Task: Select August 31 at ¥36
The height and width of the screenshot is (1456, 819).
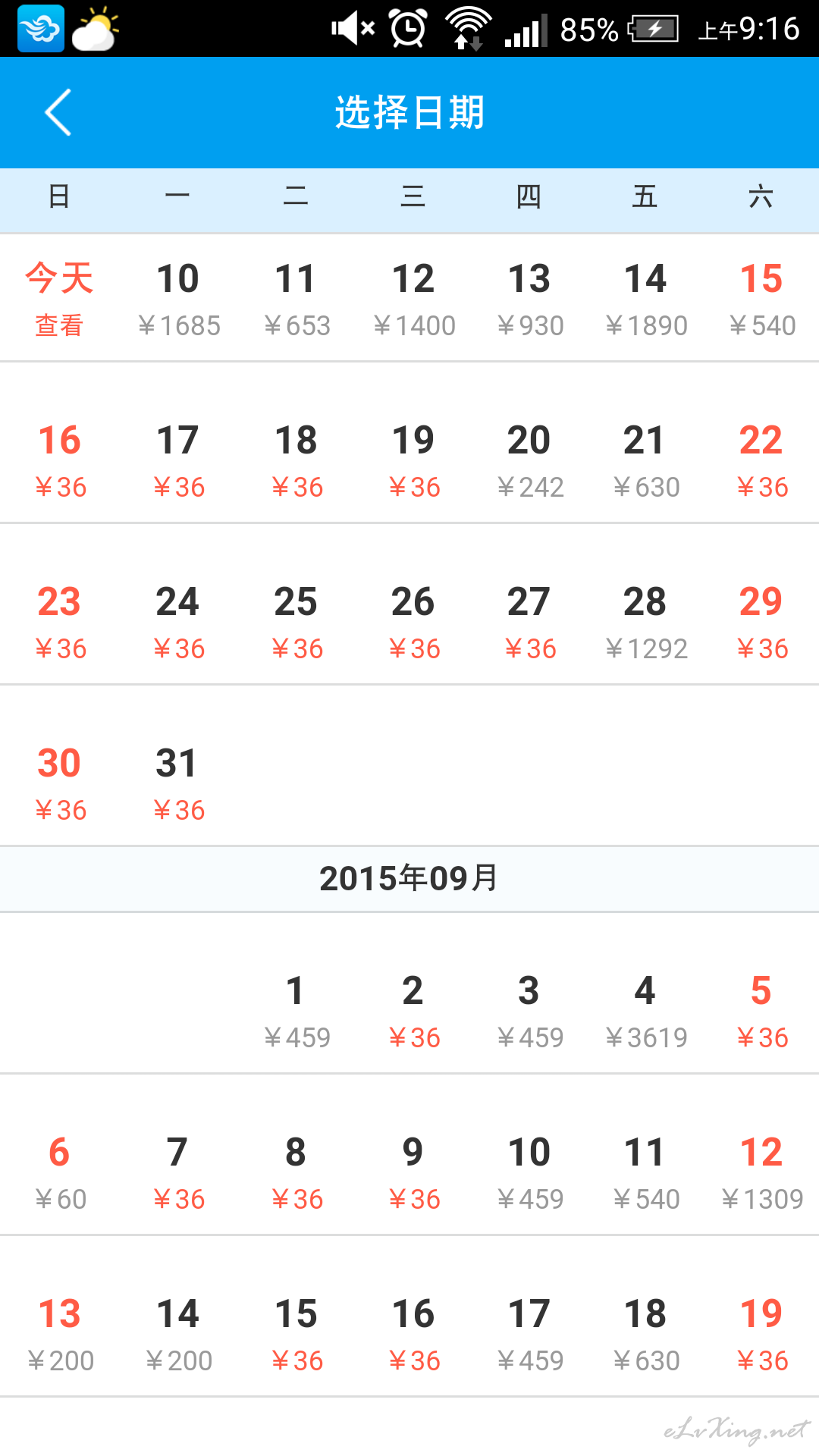Action: point(178,783)
